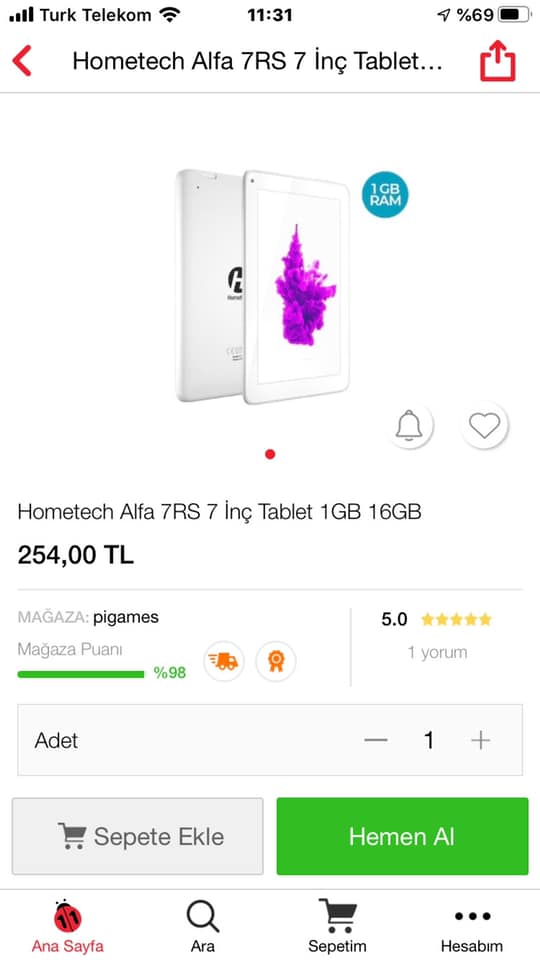This screenshot has width=540, height=960.
Task: Tap the price alert bell icon
Action: pos(409,425)
